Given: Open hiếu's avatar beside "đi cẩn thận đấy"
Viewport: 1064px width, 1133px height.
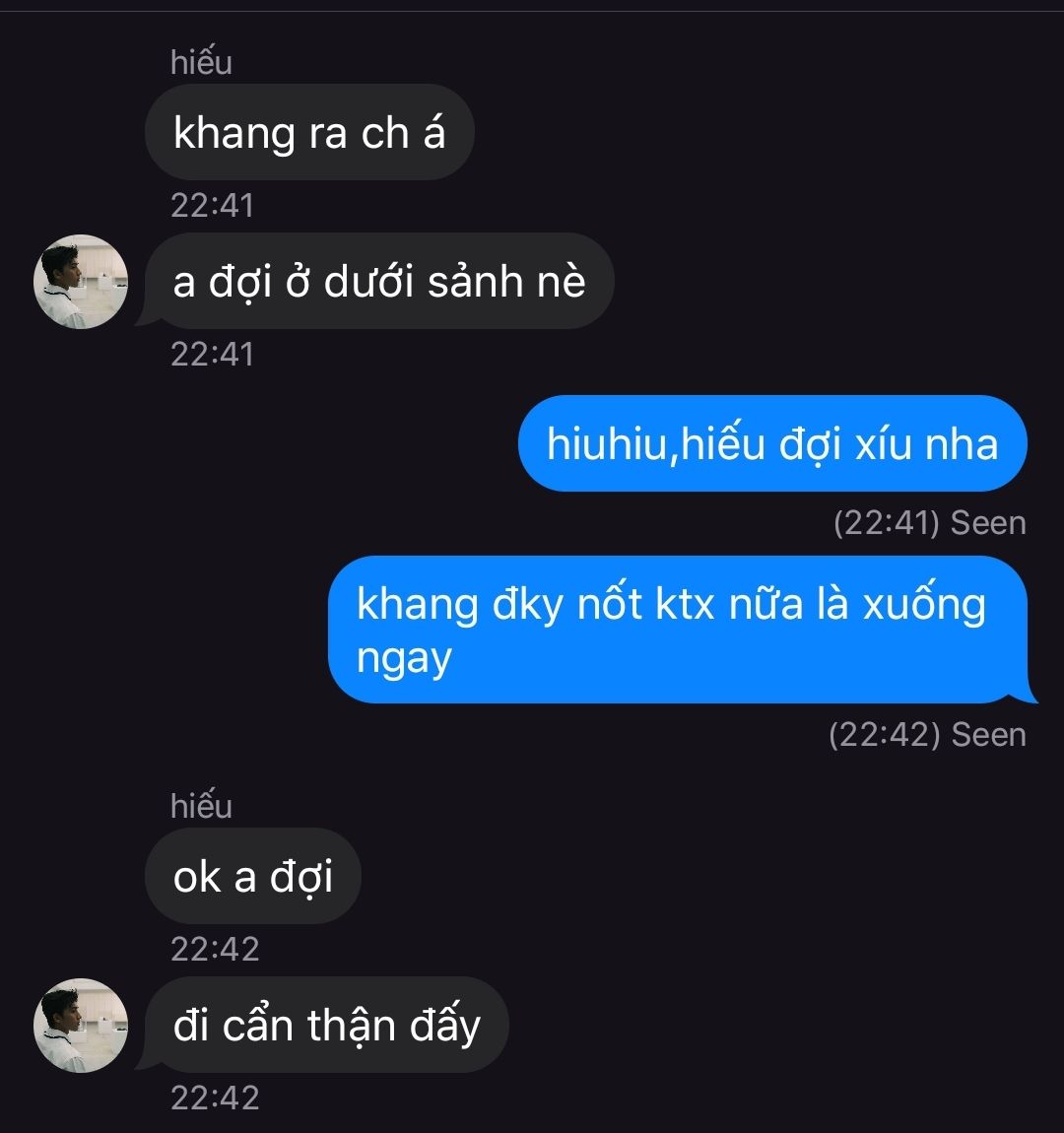Looking at the screenshot, I should point(81,1025).
